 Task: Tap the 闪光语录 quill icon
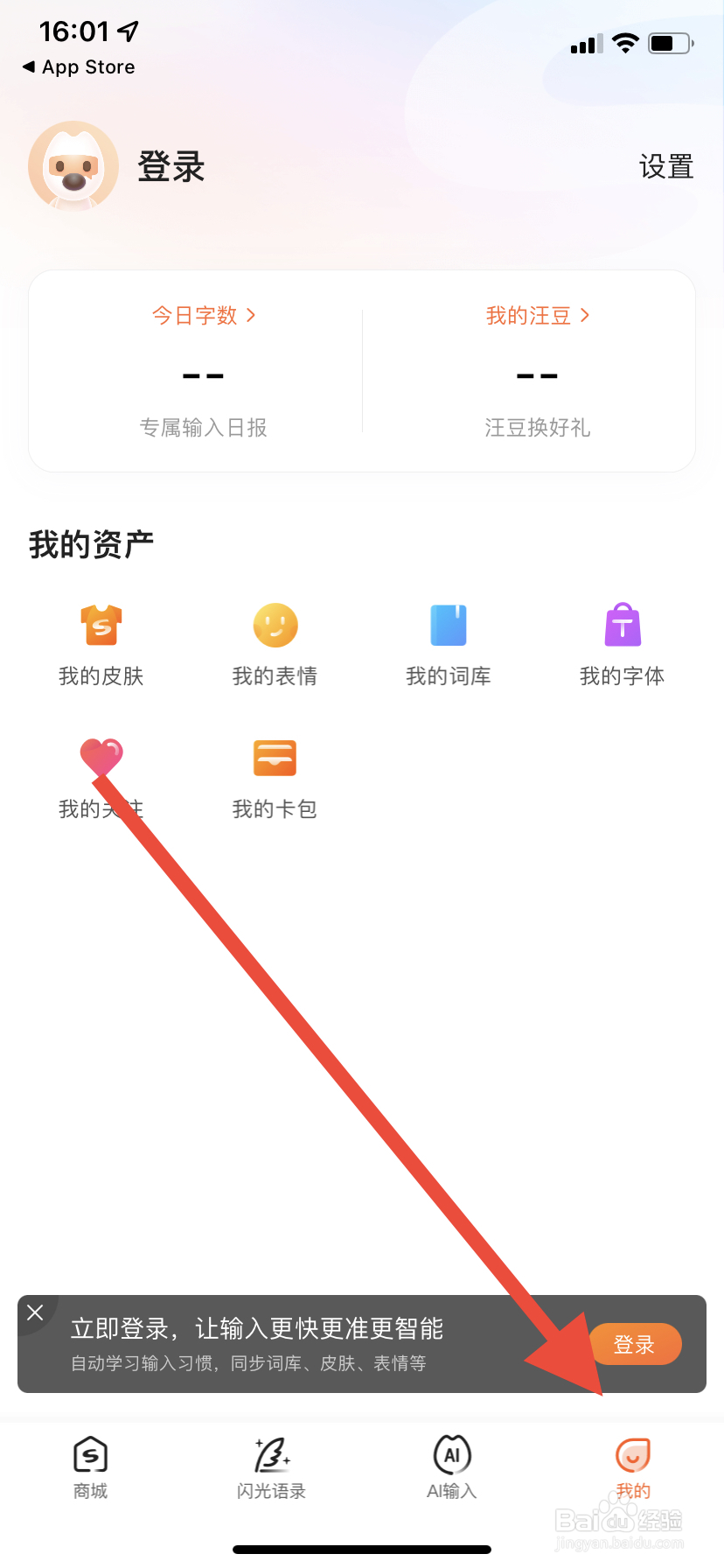pyautogui.click(x=271, y=1455)
